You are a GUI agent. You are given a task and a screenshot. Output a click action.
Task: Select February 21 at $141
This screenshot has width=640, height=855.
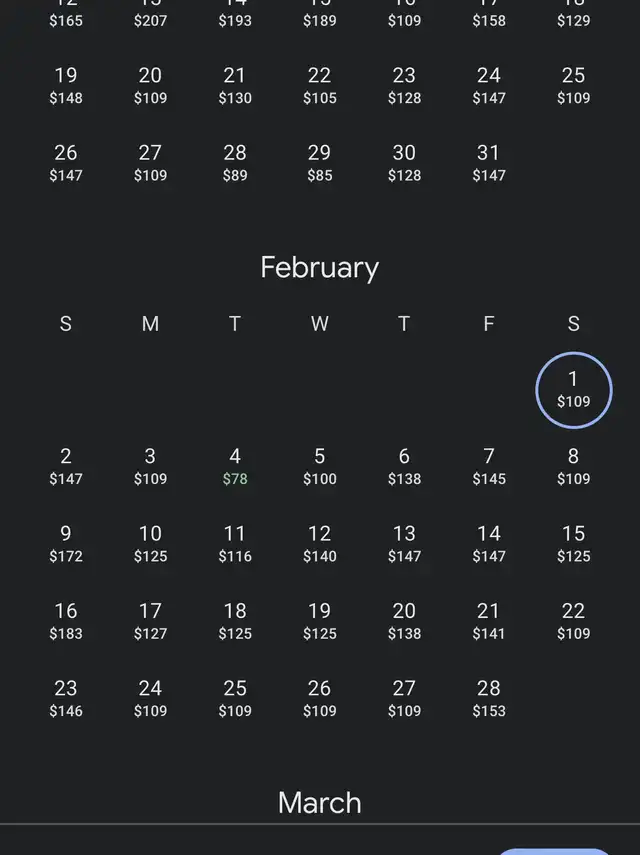[488, 620]
